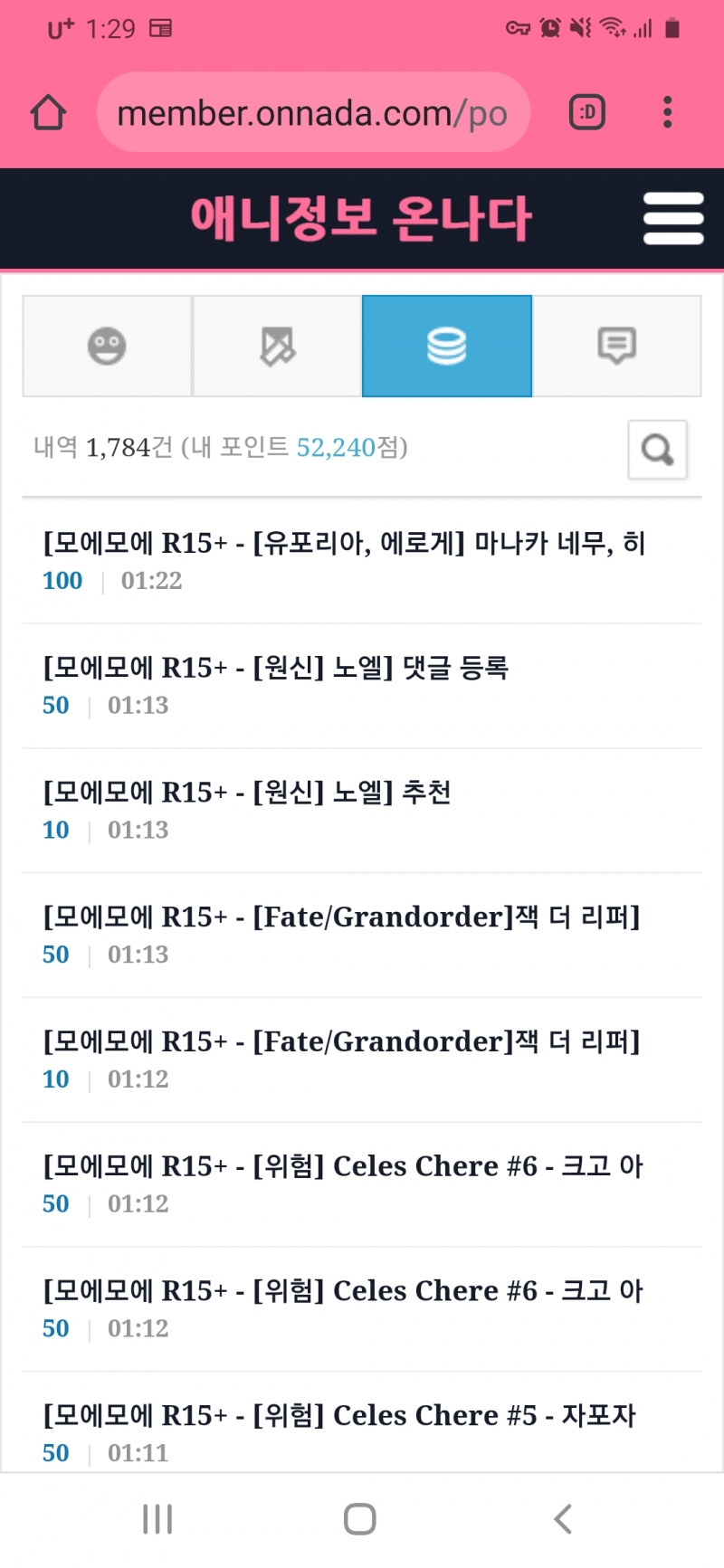Open the browser overflow menu
724x1568 pixels.
tap(667, 113)
